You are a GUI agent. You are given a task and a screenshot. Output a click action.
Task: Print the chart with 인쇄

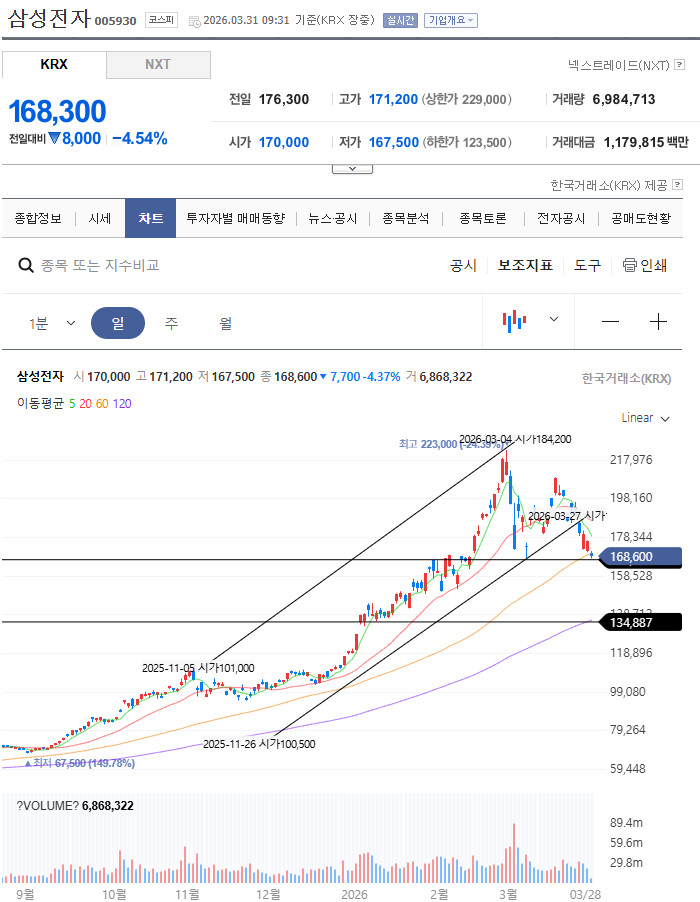(x=645, y=265)
